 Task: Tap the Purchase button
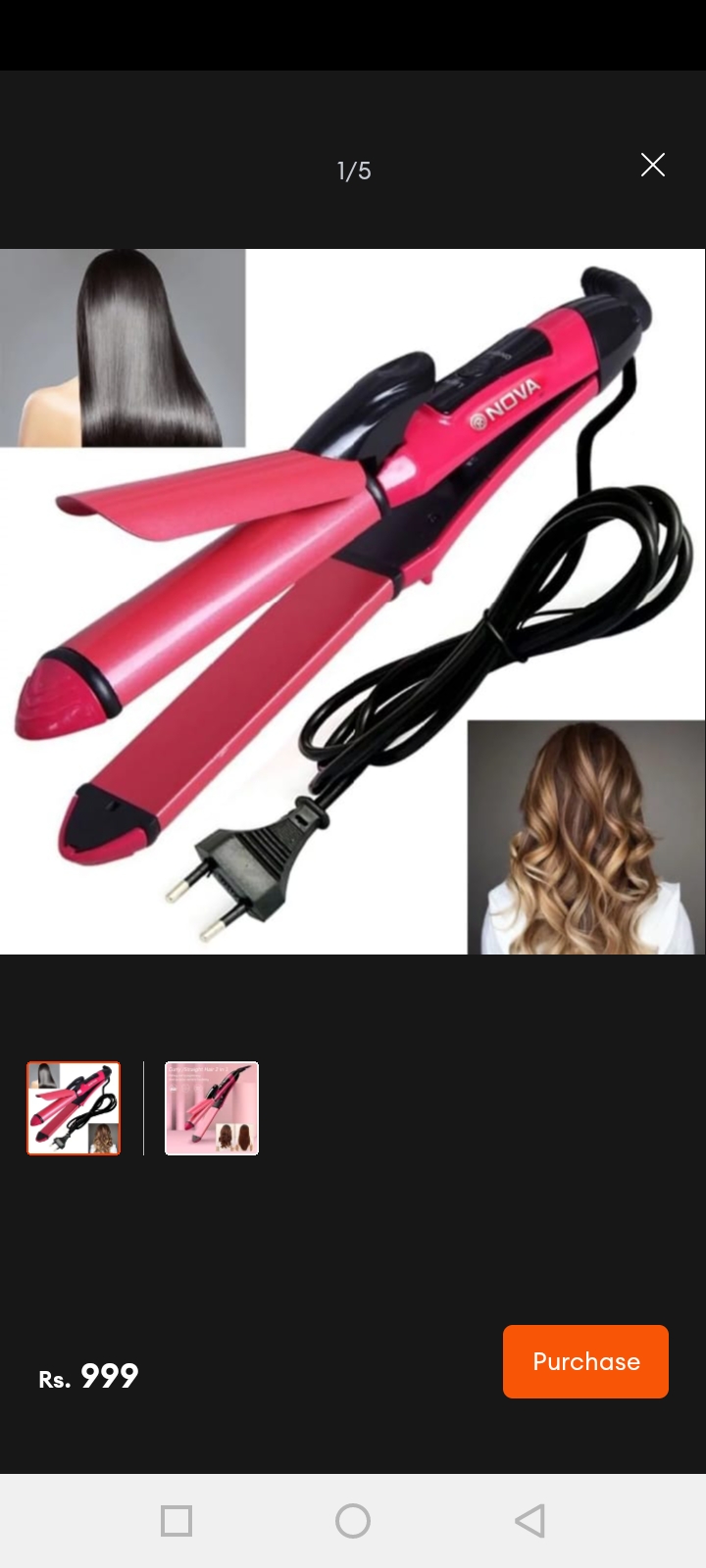[x=585, y=1361]
